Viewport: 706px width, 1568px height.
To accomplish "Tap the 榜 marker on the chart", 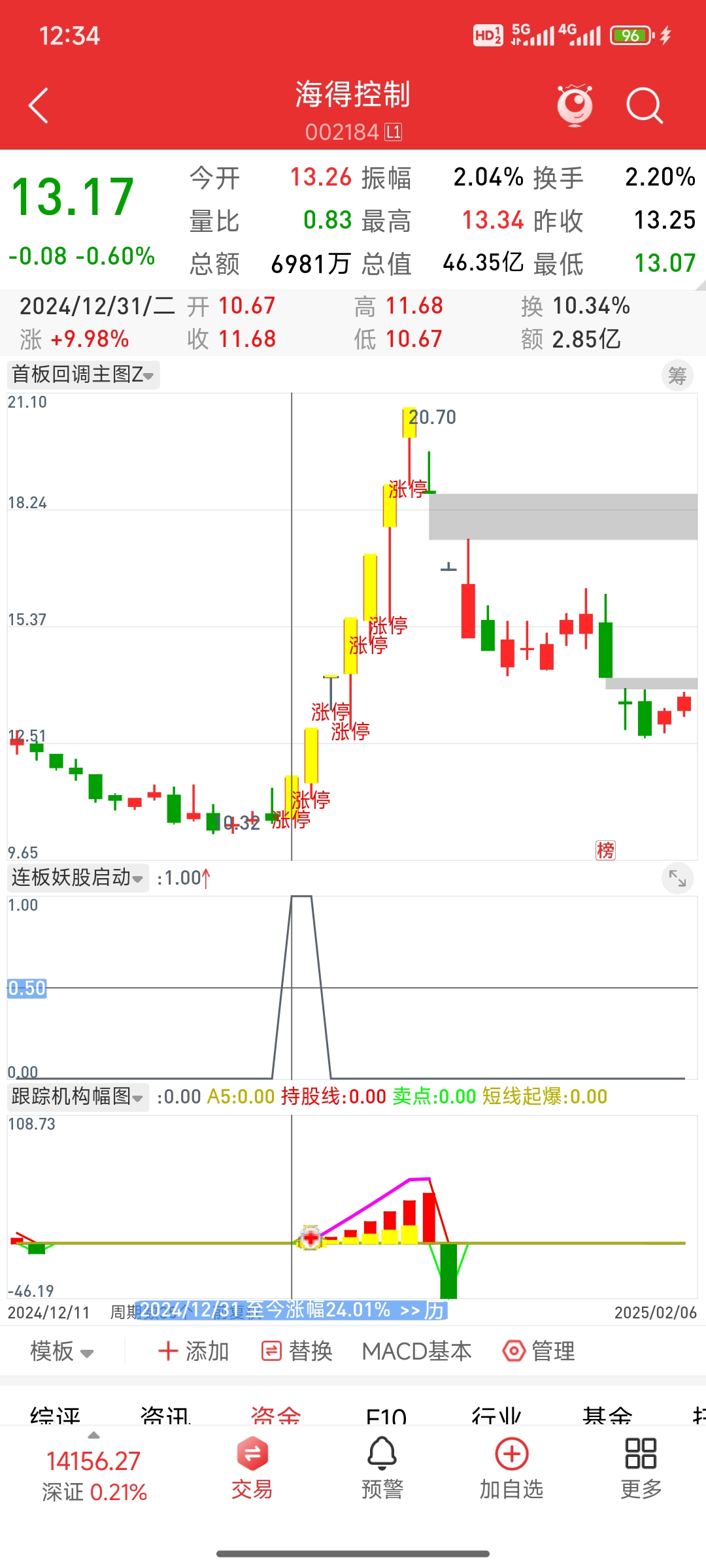I will coord(605,850).
